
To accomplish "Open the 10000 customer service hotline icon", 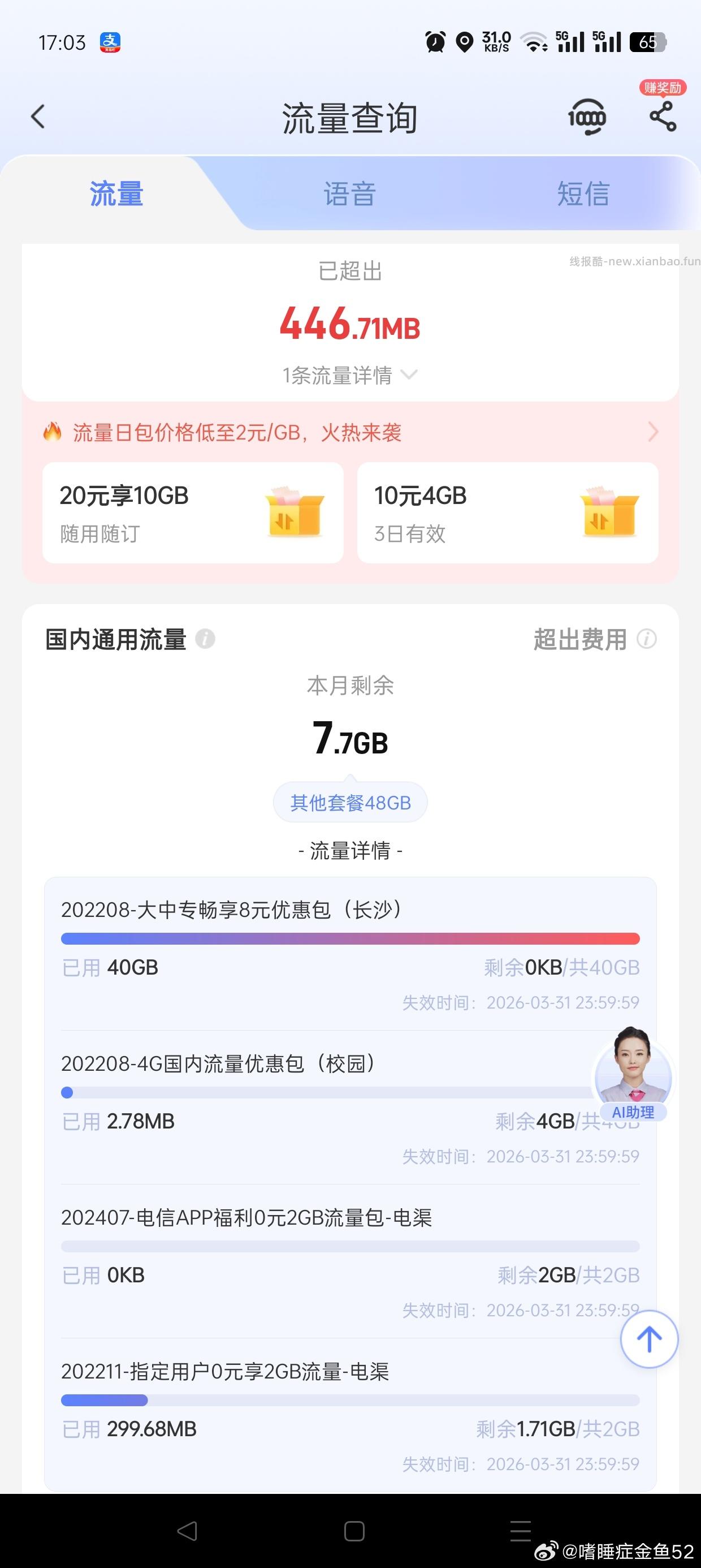I will (586, 117).
